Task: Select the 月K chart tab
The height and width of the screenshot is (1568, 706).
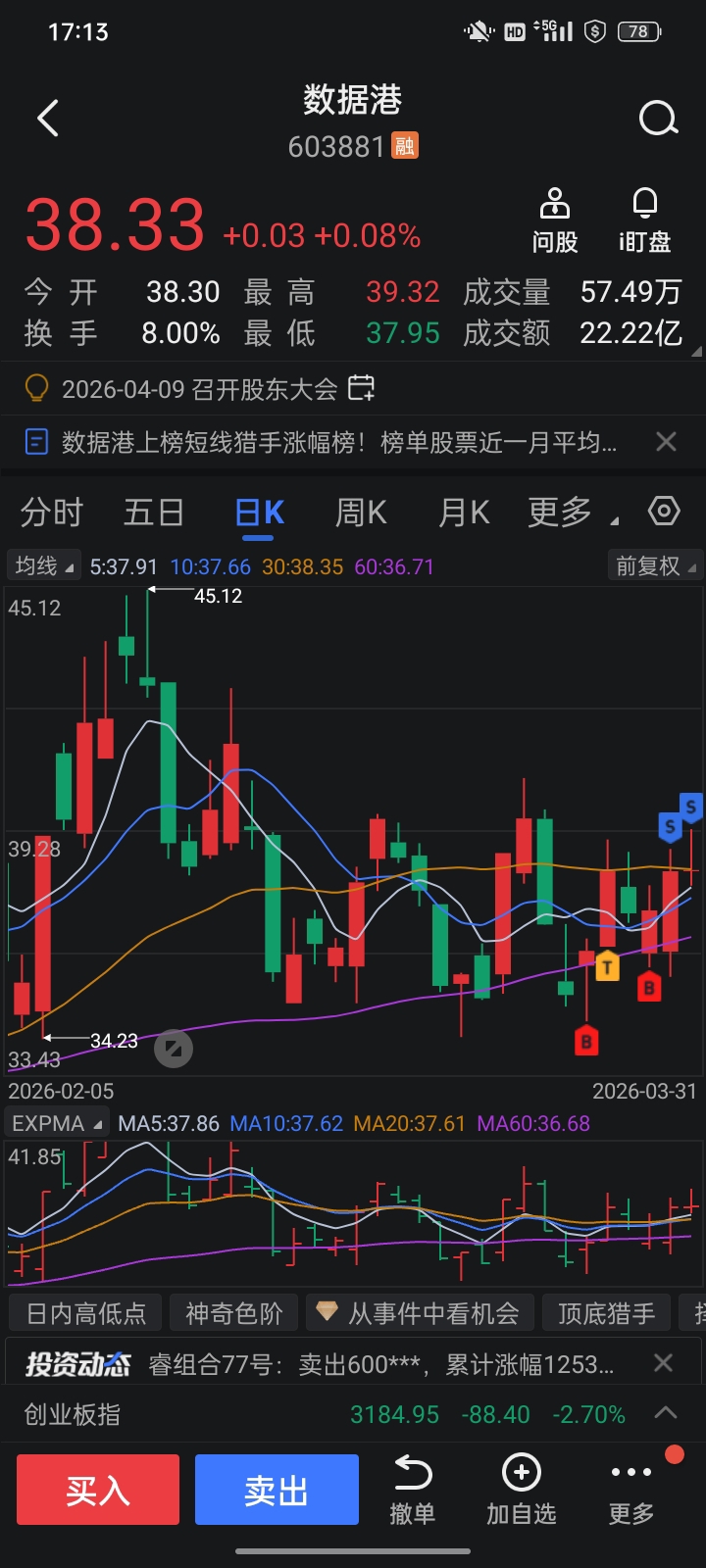Action: (x=464, y=513)
